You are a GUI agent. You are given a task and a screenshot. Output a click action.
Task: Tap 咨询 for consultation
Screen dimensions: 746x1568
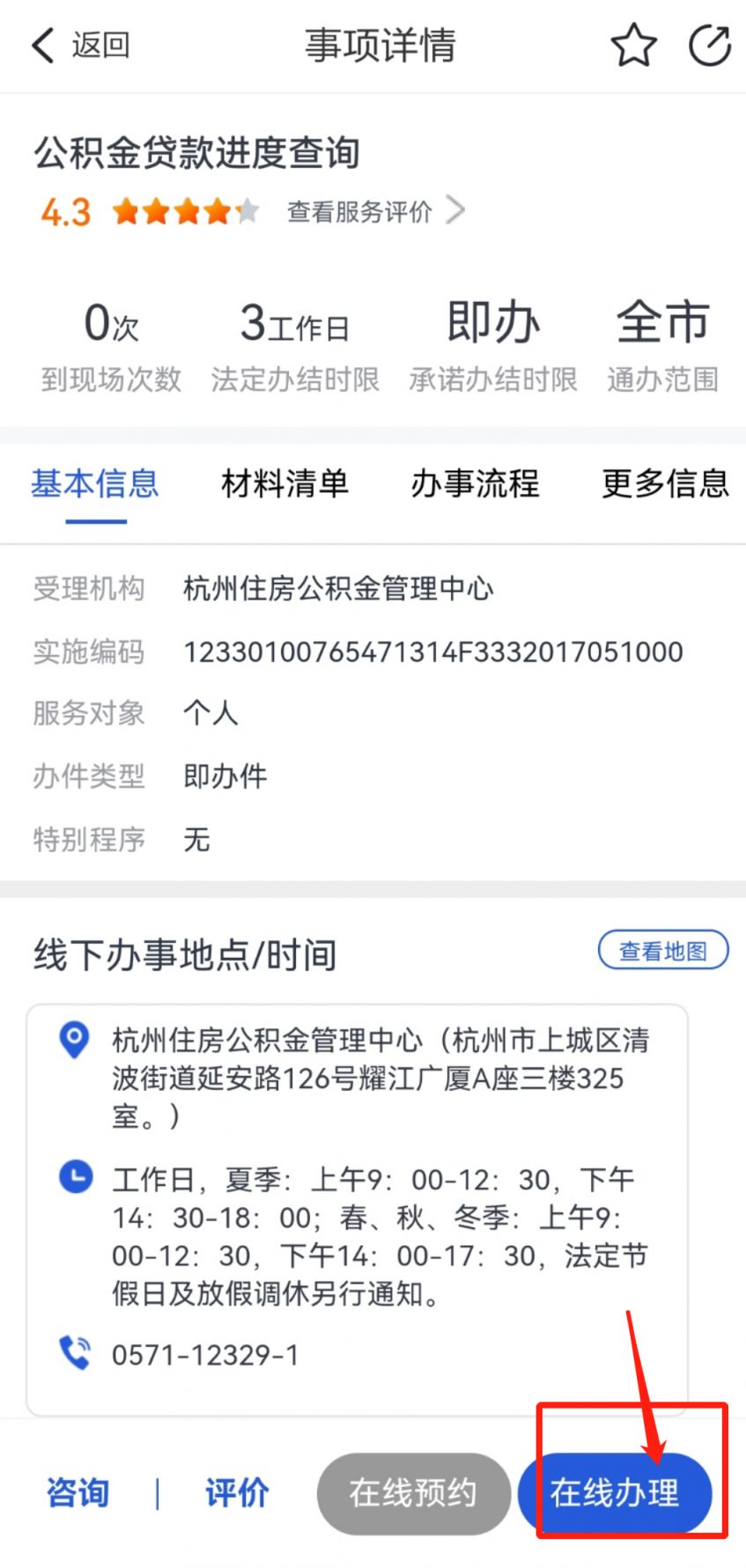point(78,1492)
